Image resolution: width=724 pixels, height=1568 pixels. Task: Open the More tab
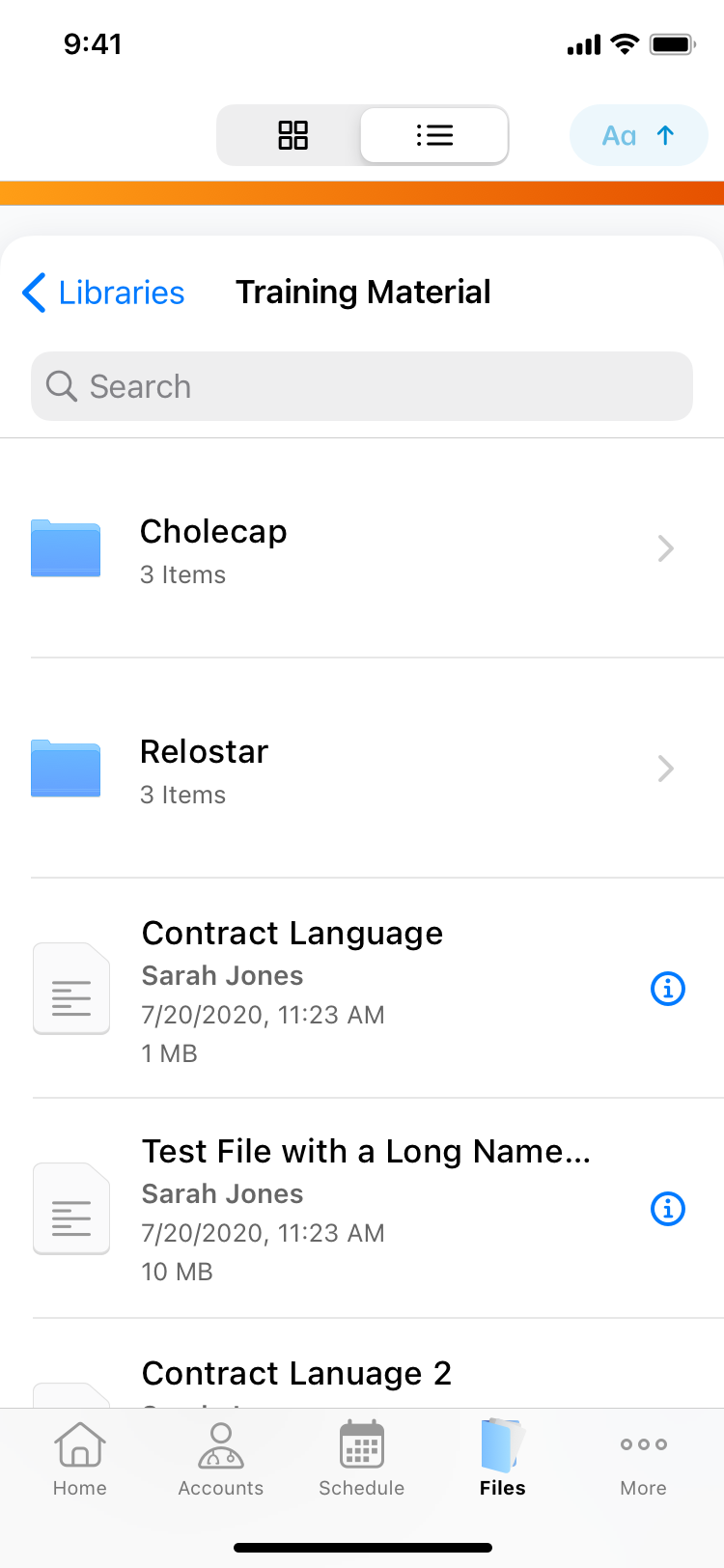pos(644,1458)
